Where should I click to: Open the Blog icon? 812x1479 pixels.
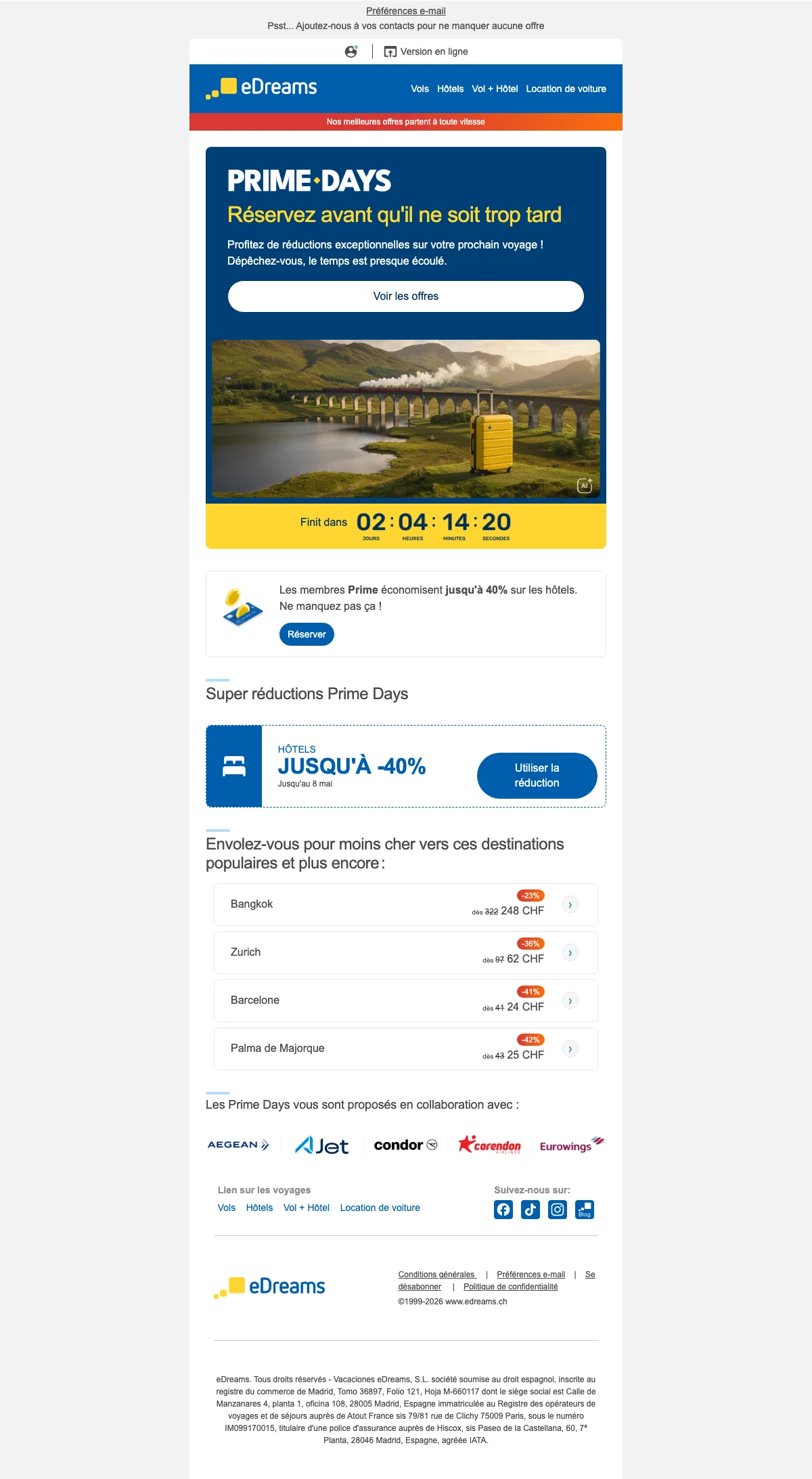[585, 1210]
